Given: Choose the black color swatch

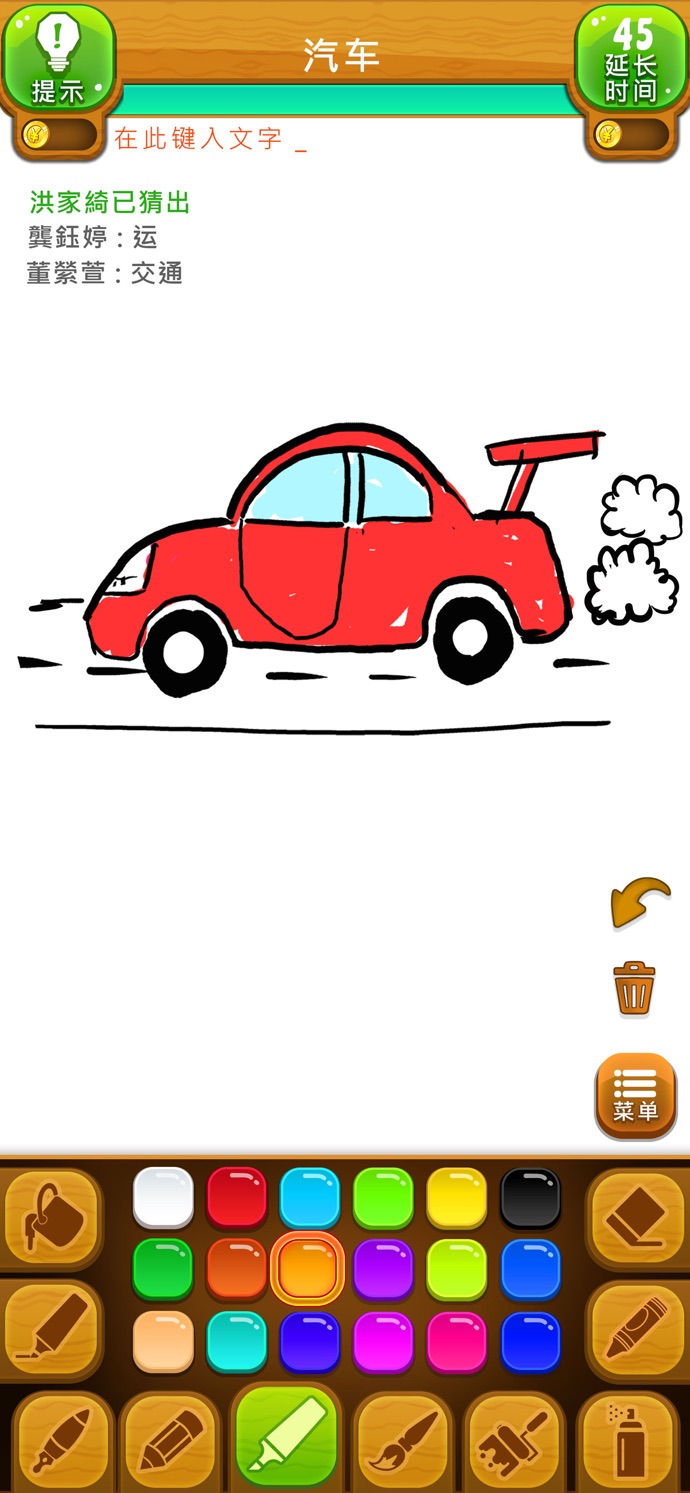Looking at the screenshot, I should pyautogui.click(x=530, y=1197).
